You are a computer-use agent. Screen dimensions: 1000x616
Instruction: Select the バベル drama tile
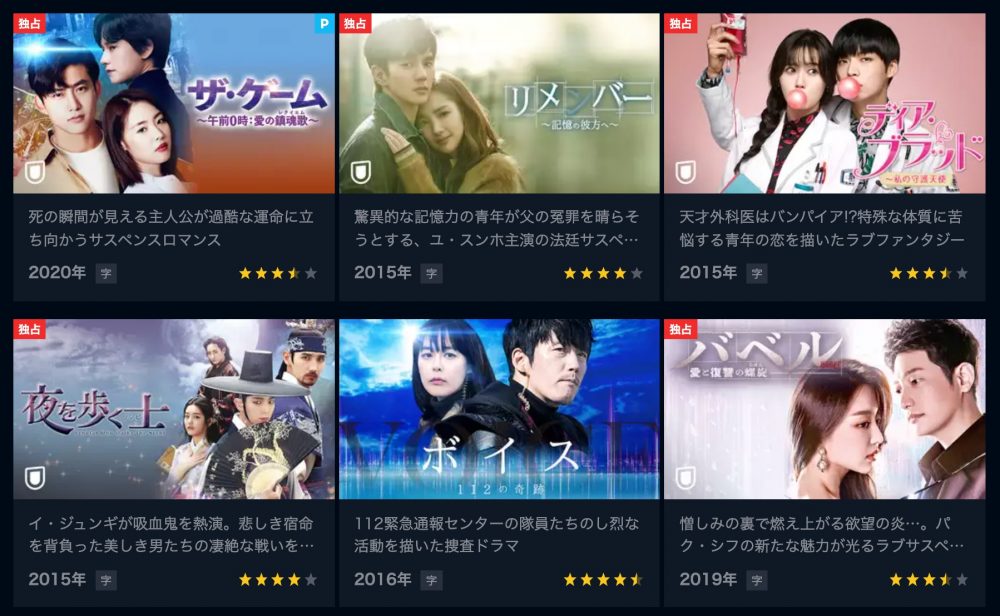(824, 410)
